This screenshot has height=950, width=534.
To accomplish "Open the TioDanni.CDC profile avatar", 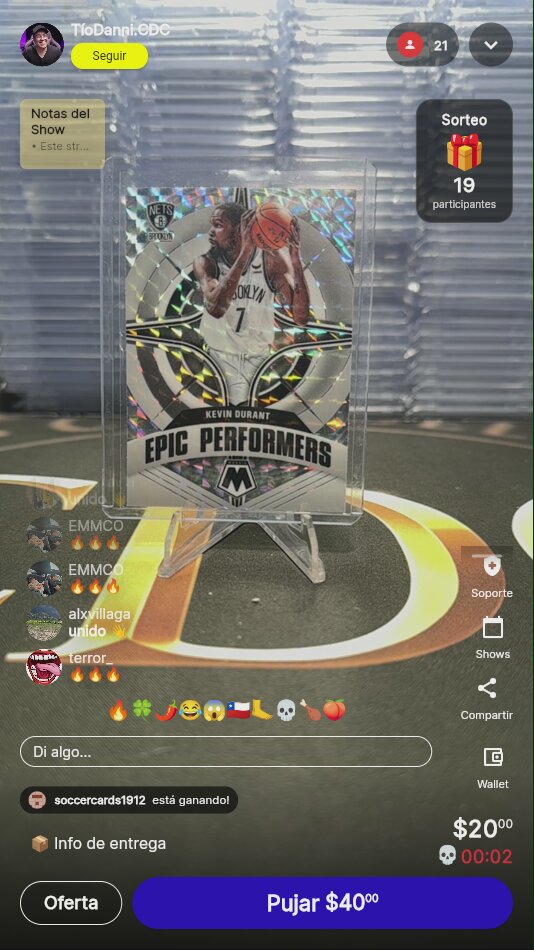I will [42, 44].
